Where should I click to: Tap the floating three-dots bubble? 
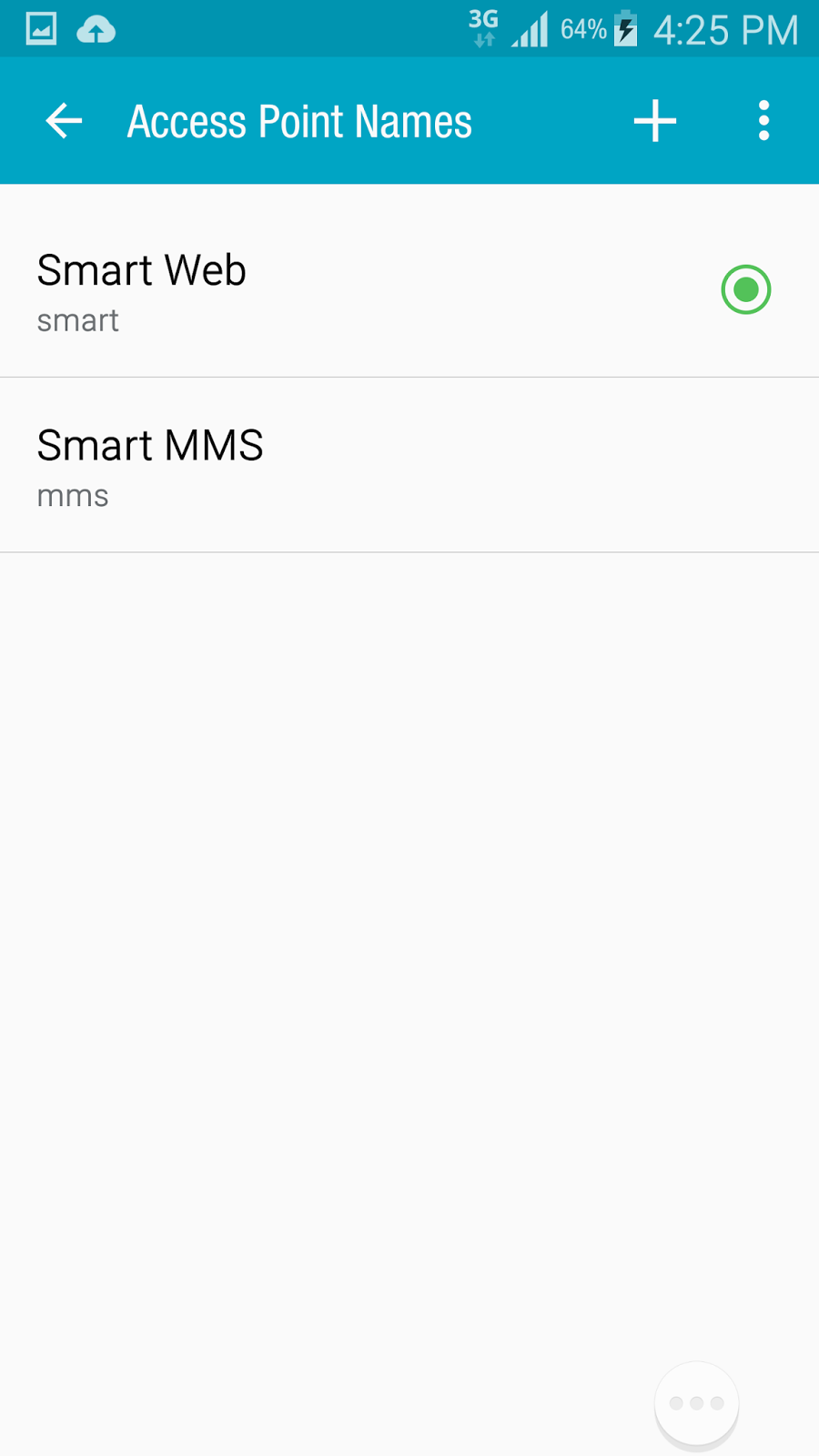[x=696, y=1403]
